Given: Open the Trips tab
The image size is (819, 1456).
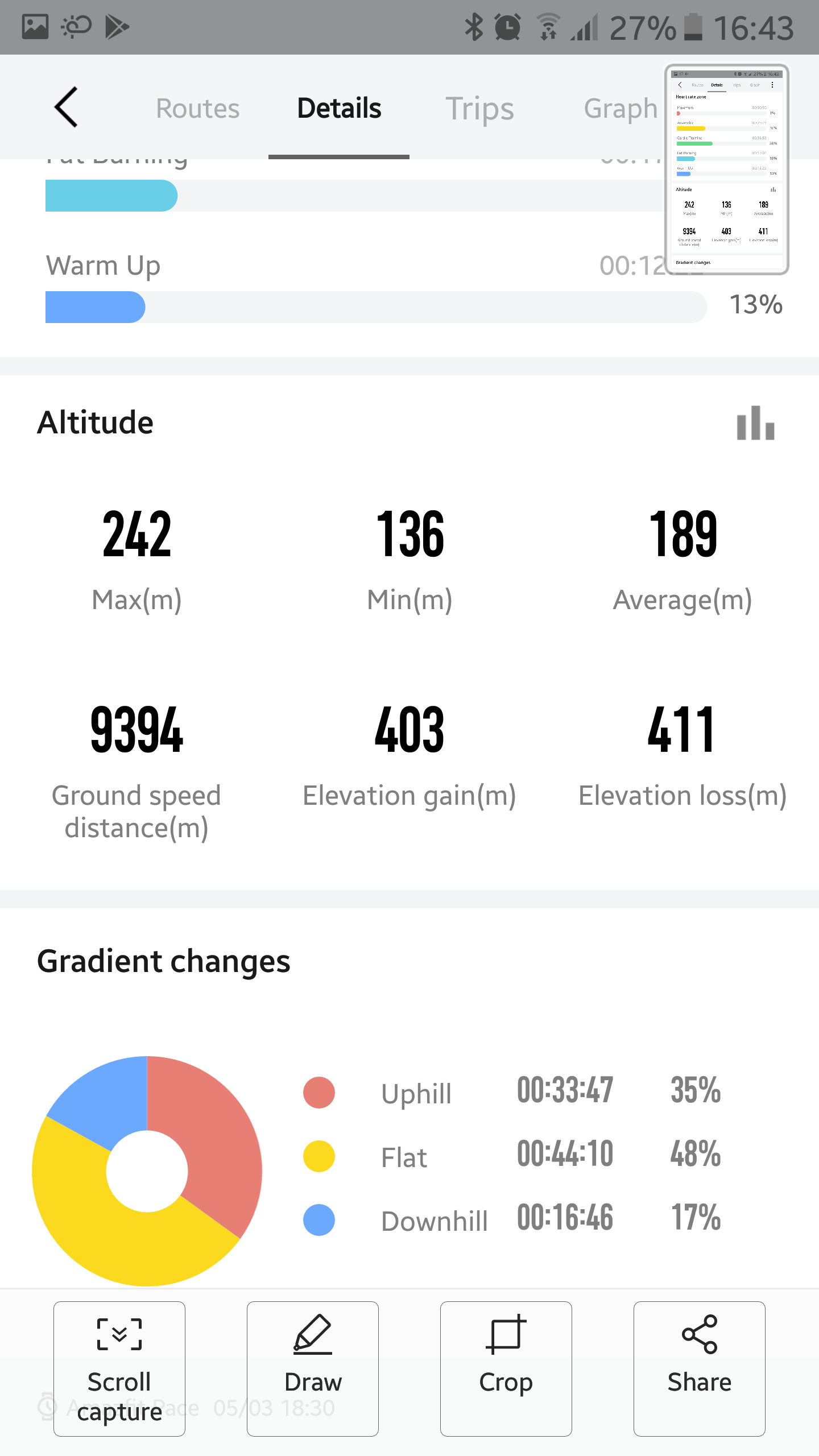Looking at the screenshot, I should point(479,109).
